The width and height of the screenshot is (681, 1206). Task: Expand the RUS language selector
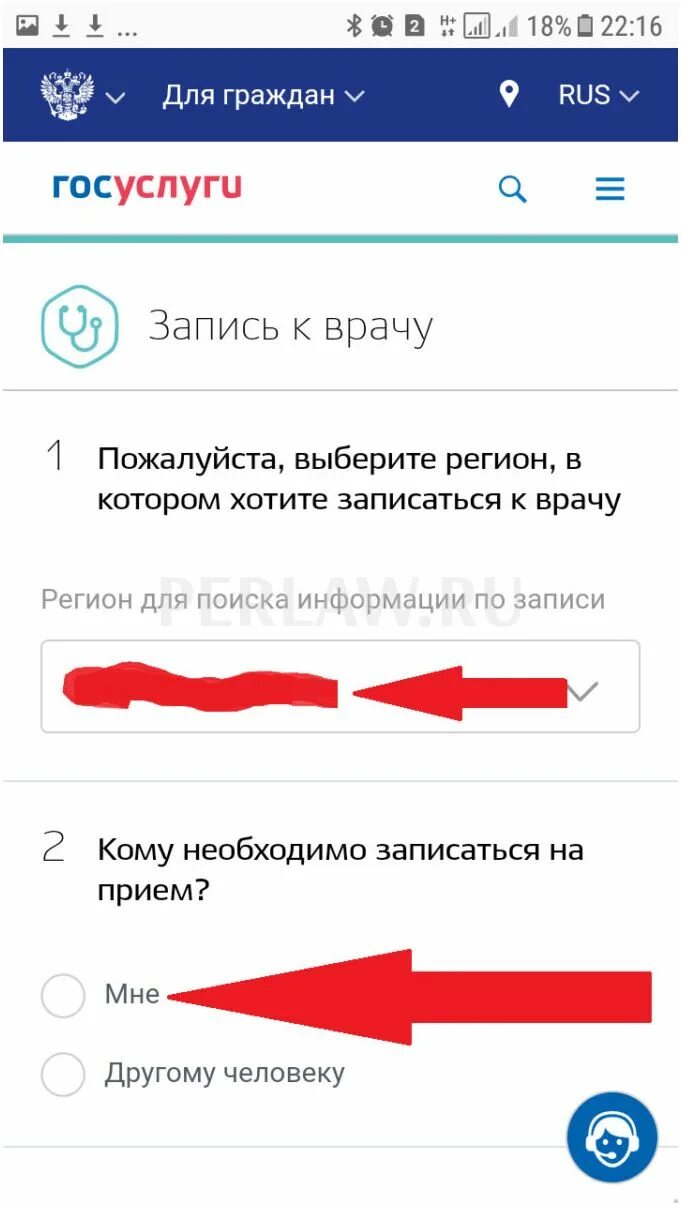(x=598, y=96)
